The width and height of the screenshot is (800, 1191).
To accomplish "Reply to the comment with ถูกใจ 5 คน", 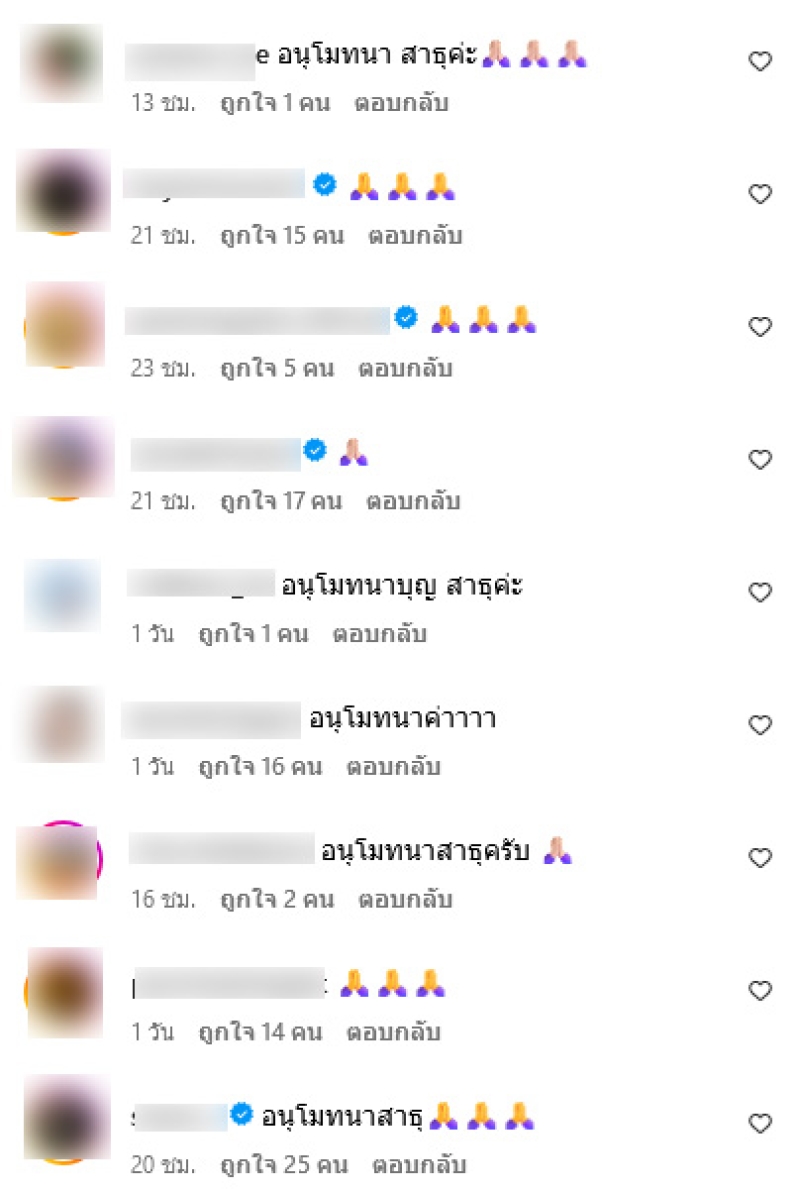I will tap(405, 368).
